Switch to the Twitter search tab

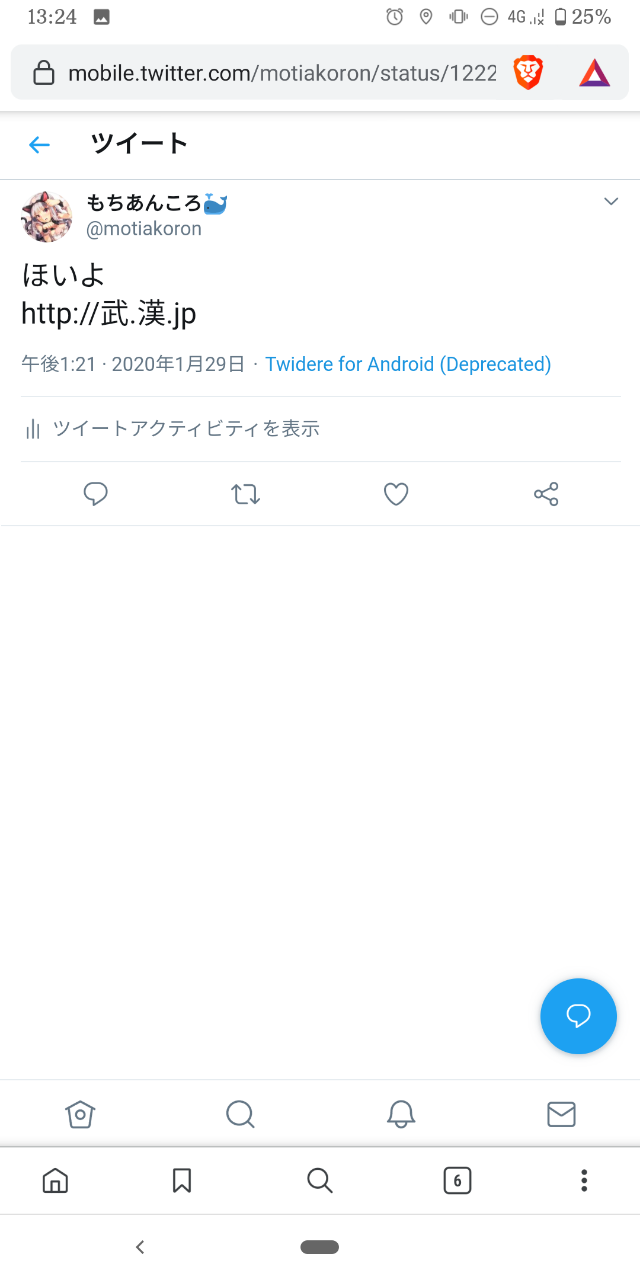240,1114
